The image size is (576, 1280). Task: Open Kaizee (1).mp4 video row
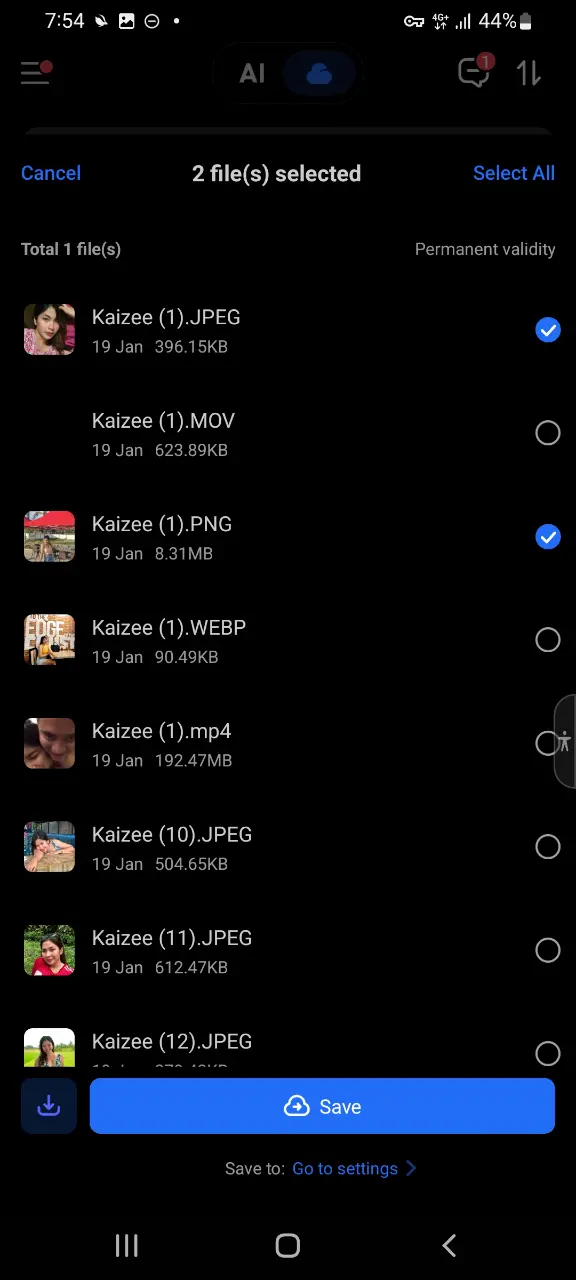click(288, 744)
